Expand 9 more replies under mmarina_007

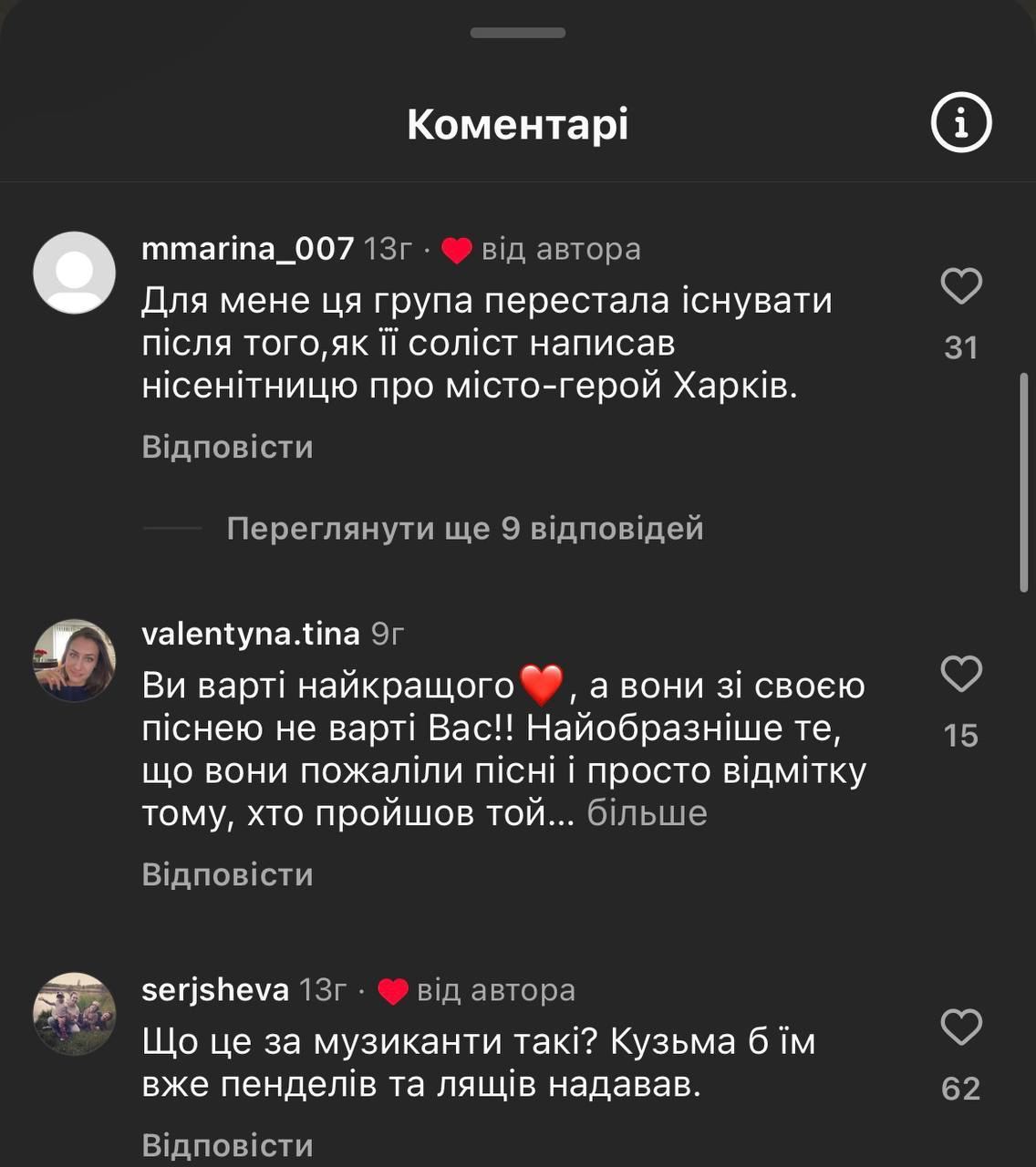pyautogui.click(x=464, y=528)
